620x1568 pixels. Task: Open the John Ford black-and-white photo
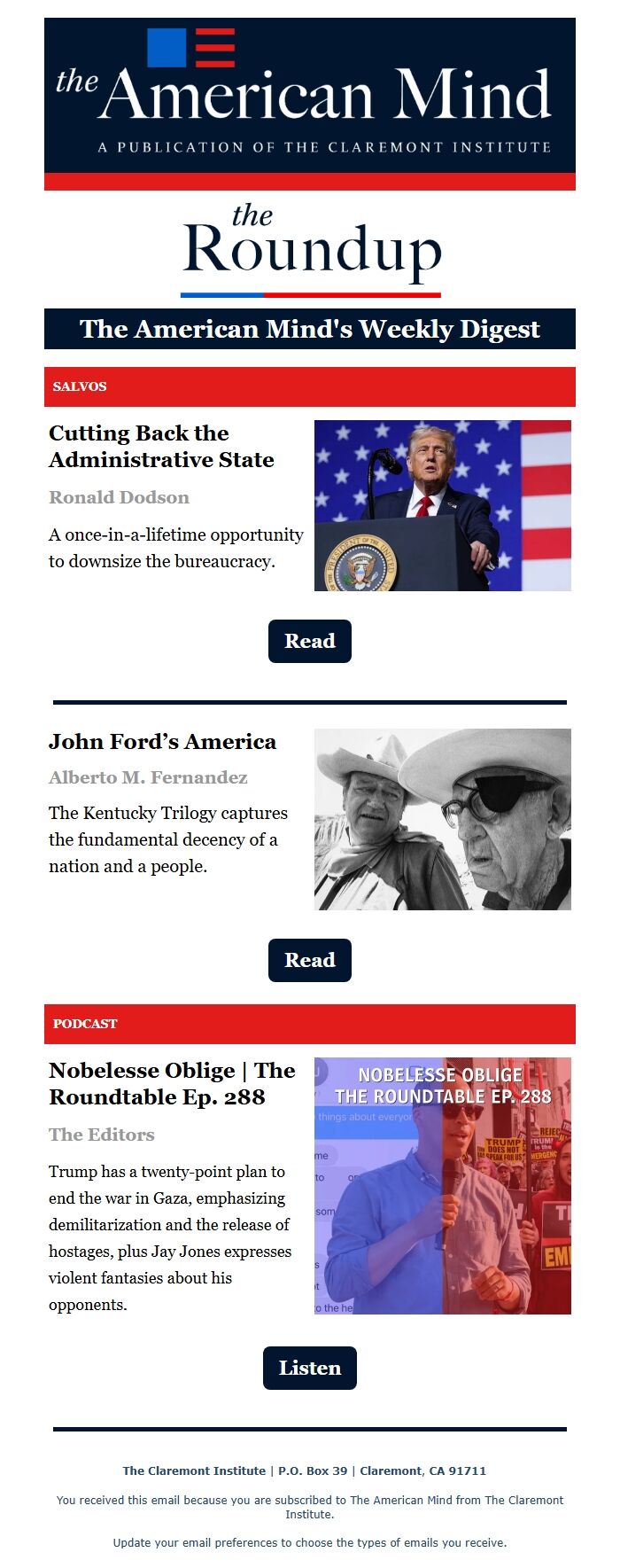[442, 819]
